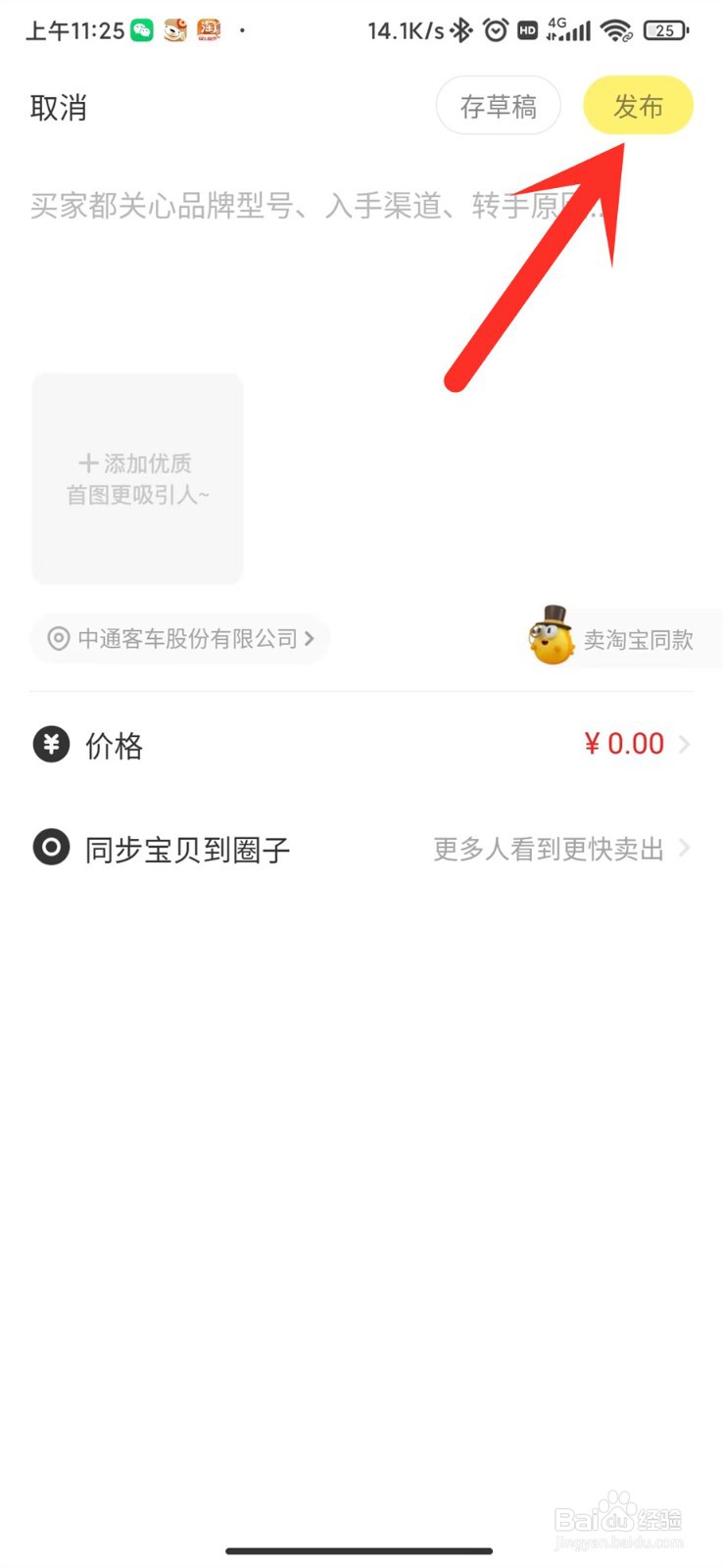This screenshot has width=723, height=1568.
Task: Open WeChat from the status bar icon
Action: click(143, 29)
